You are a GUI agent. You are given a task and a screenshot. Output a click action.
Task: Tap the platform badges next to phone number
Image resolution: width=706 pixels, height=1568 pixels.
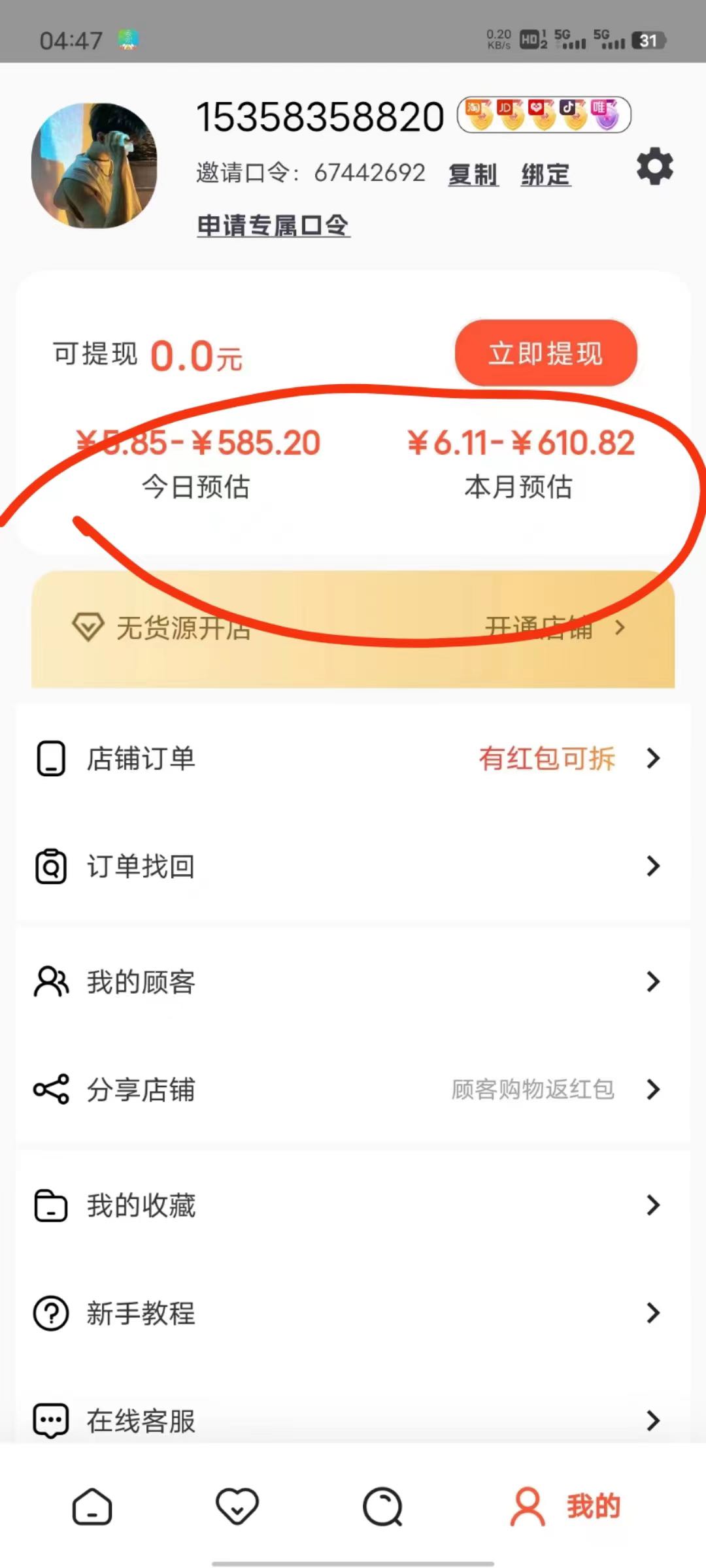(544, 115)
